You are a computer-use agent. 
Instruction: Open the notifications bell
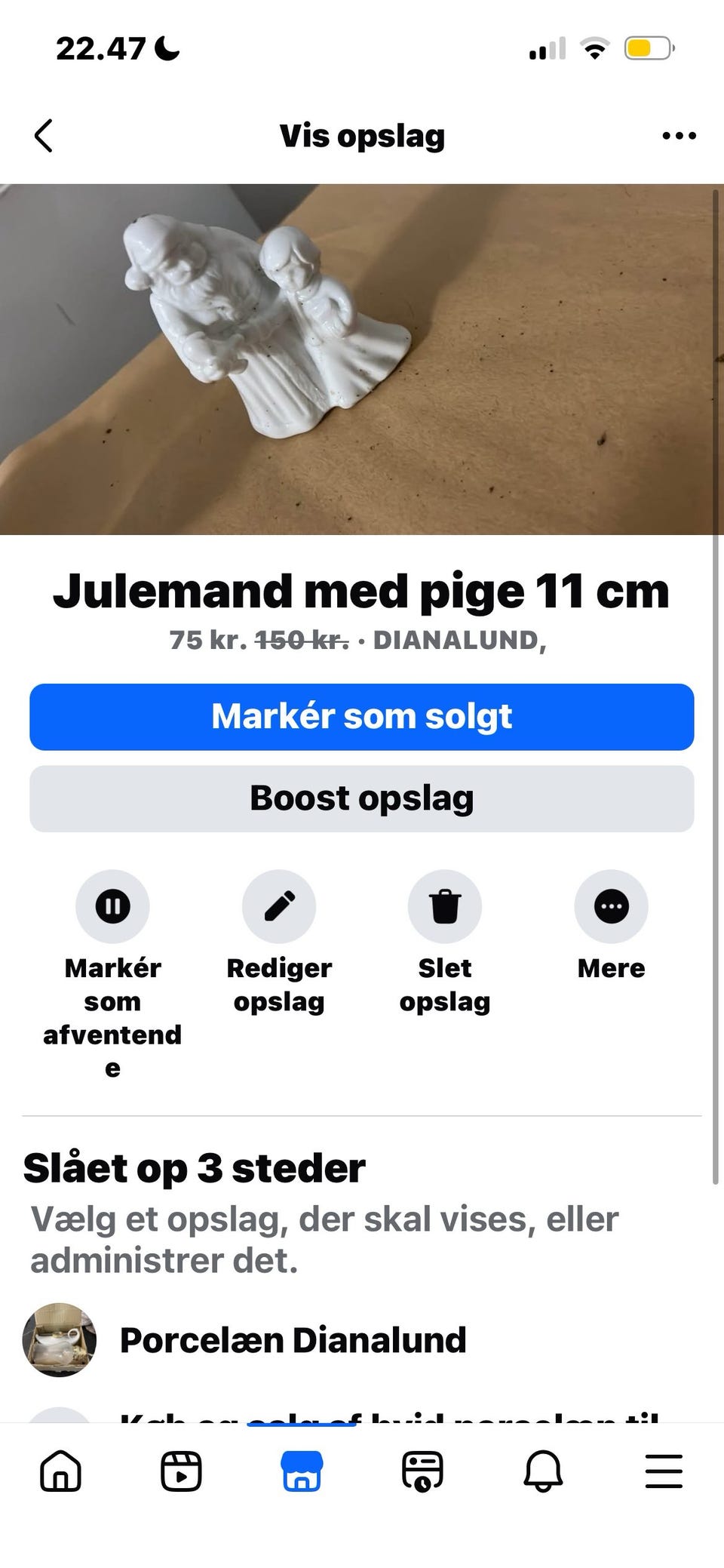click(543, 1471)
